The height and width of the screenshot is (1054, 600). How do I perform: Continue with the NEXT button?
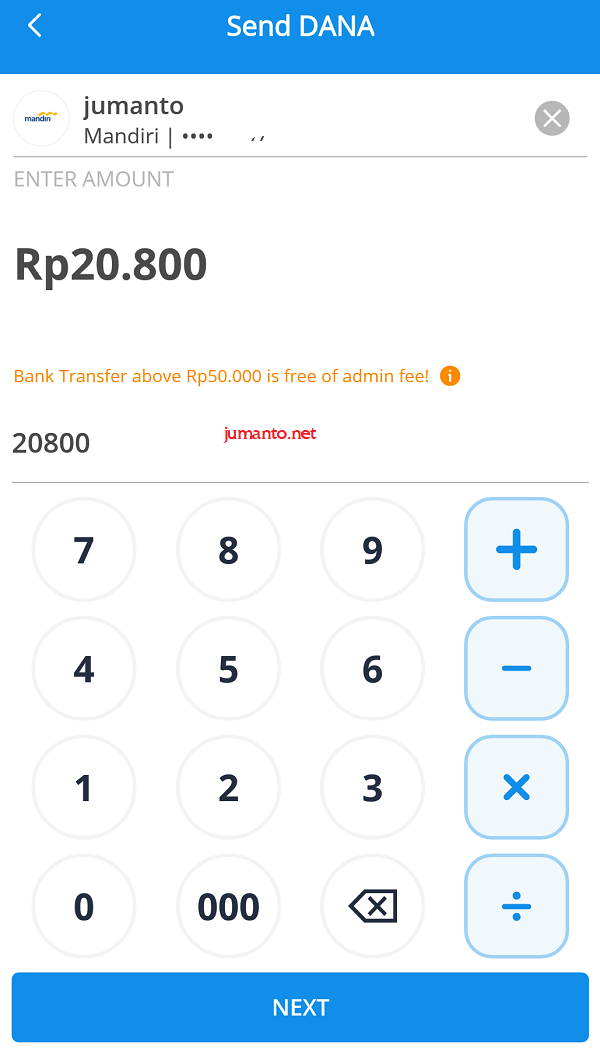coord(300,1007)
